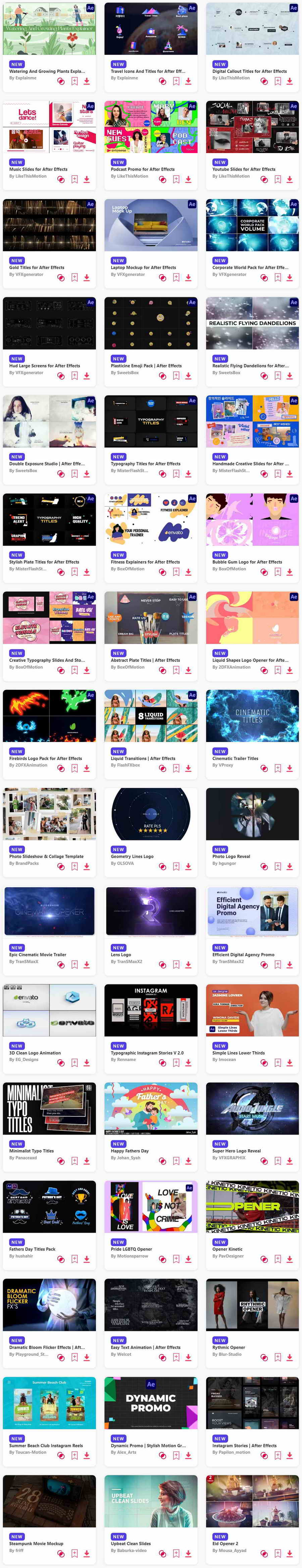Bookmark the Laptop Mockup template
302x1568 pixels.
(176, 278)
